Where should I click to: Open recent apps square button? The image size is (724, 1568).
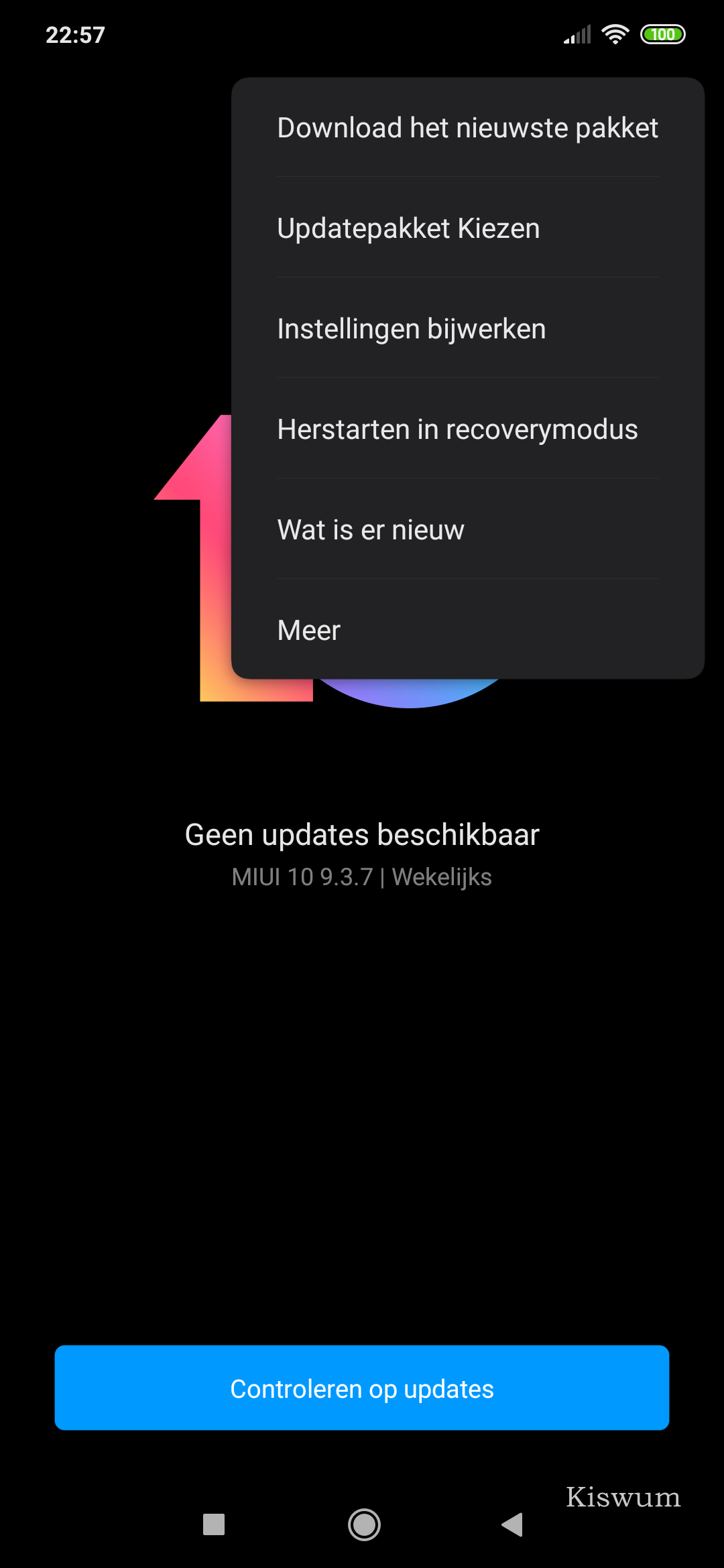click(214, 1525)
